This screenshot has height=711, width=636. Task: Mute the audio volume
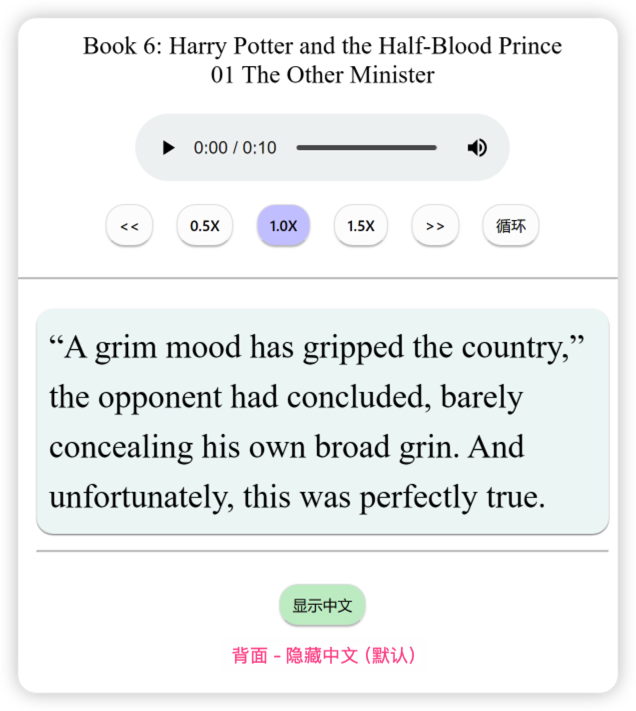coord(477,148)
